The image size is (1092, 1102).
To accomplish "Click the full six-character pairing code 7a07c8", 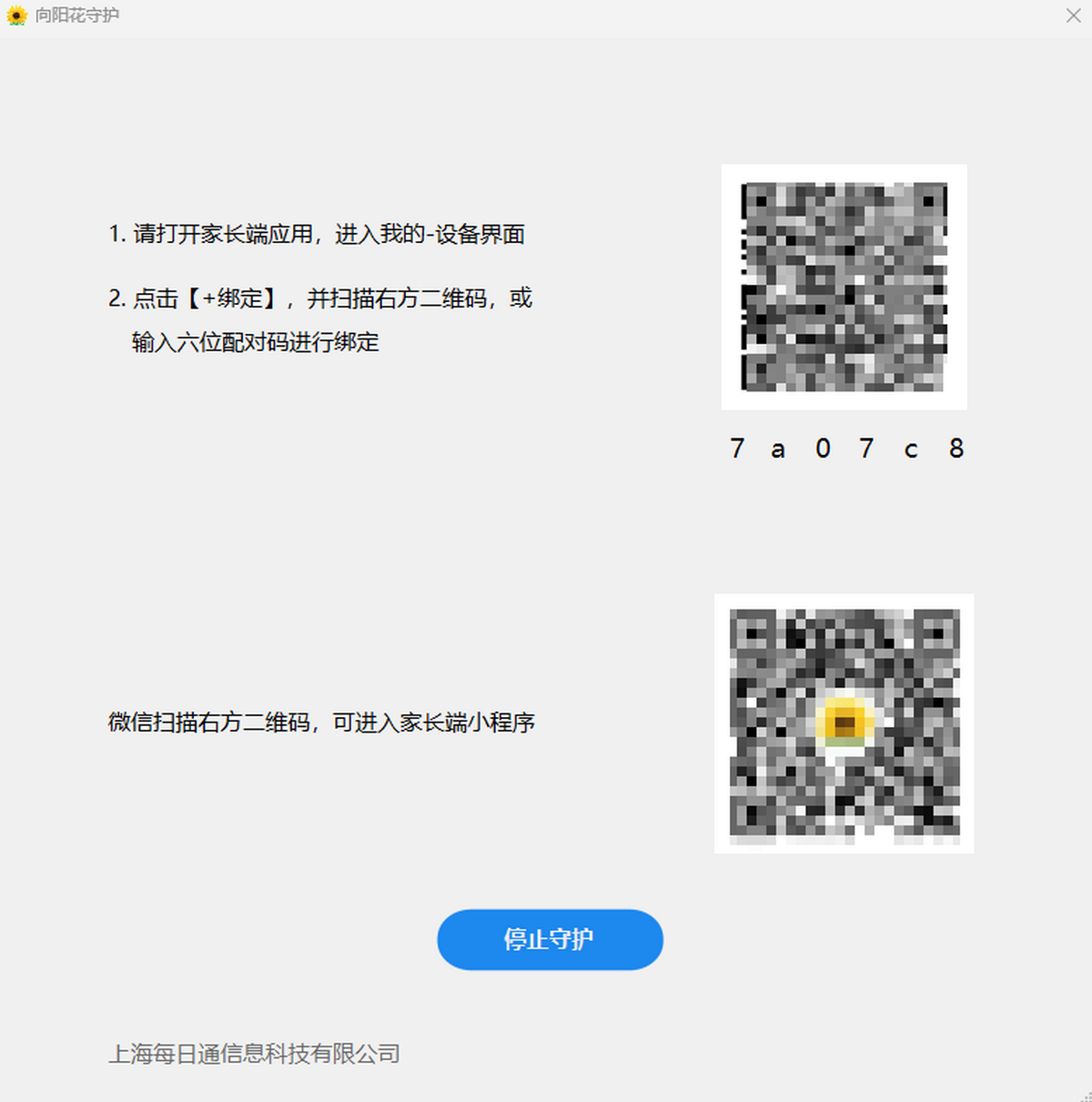I will coord(846,449).
